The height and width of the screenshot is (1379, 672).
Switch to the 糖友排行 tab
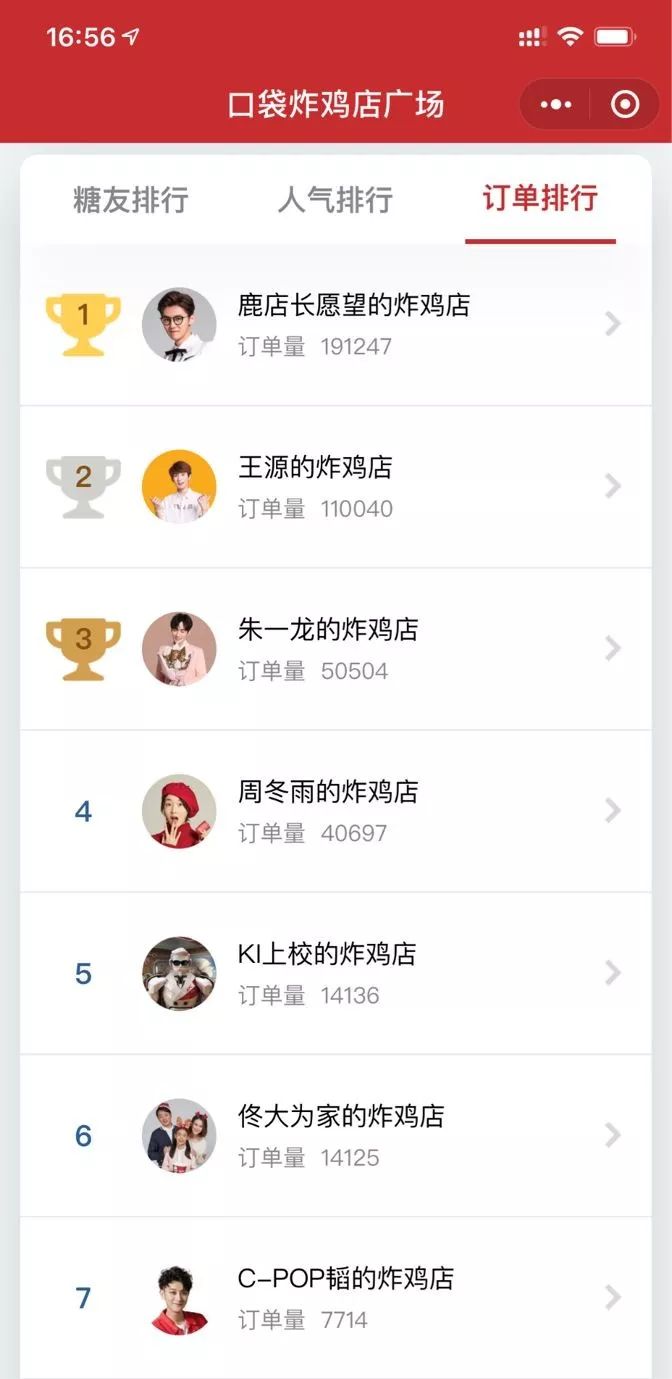[x=131, y=199]
